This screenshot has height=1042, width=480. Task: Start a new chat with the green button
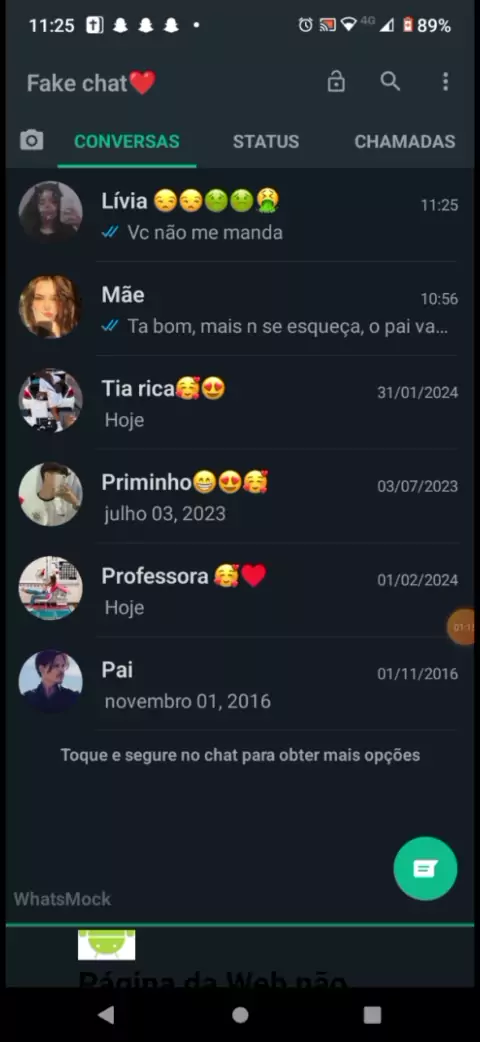[x=425, y=869]
